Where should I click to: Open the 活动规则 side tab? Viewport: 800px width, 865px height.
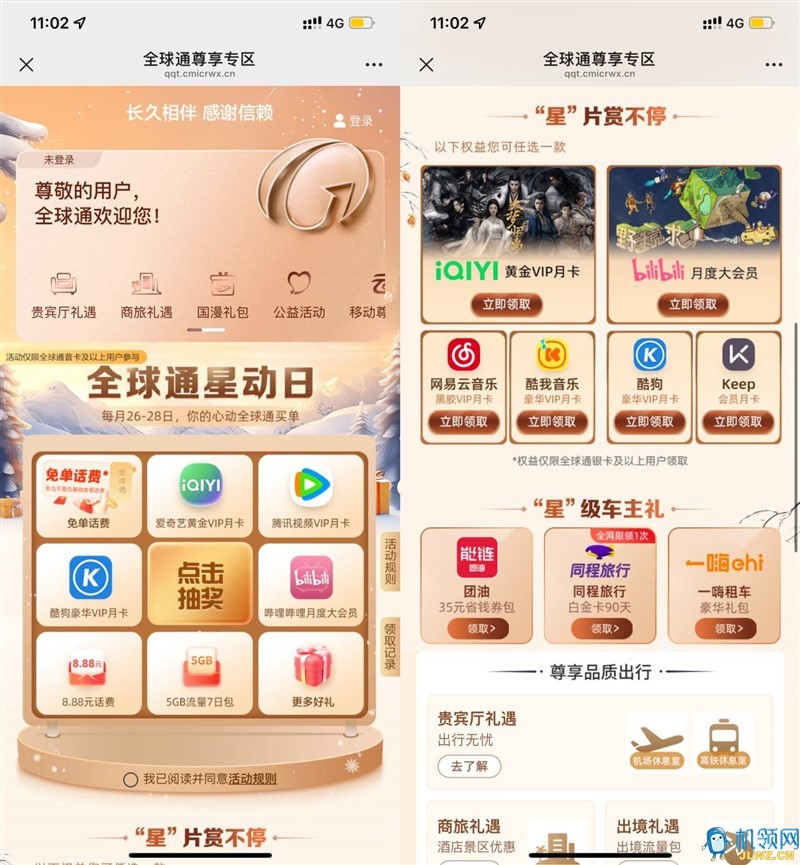[x=390, y=562]
